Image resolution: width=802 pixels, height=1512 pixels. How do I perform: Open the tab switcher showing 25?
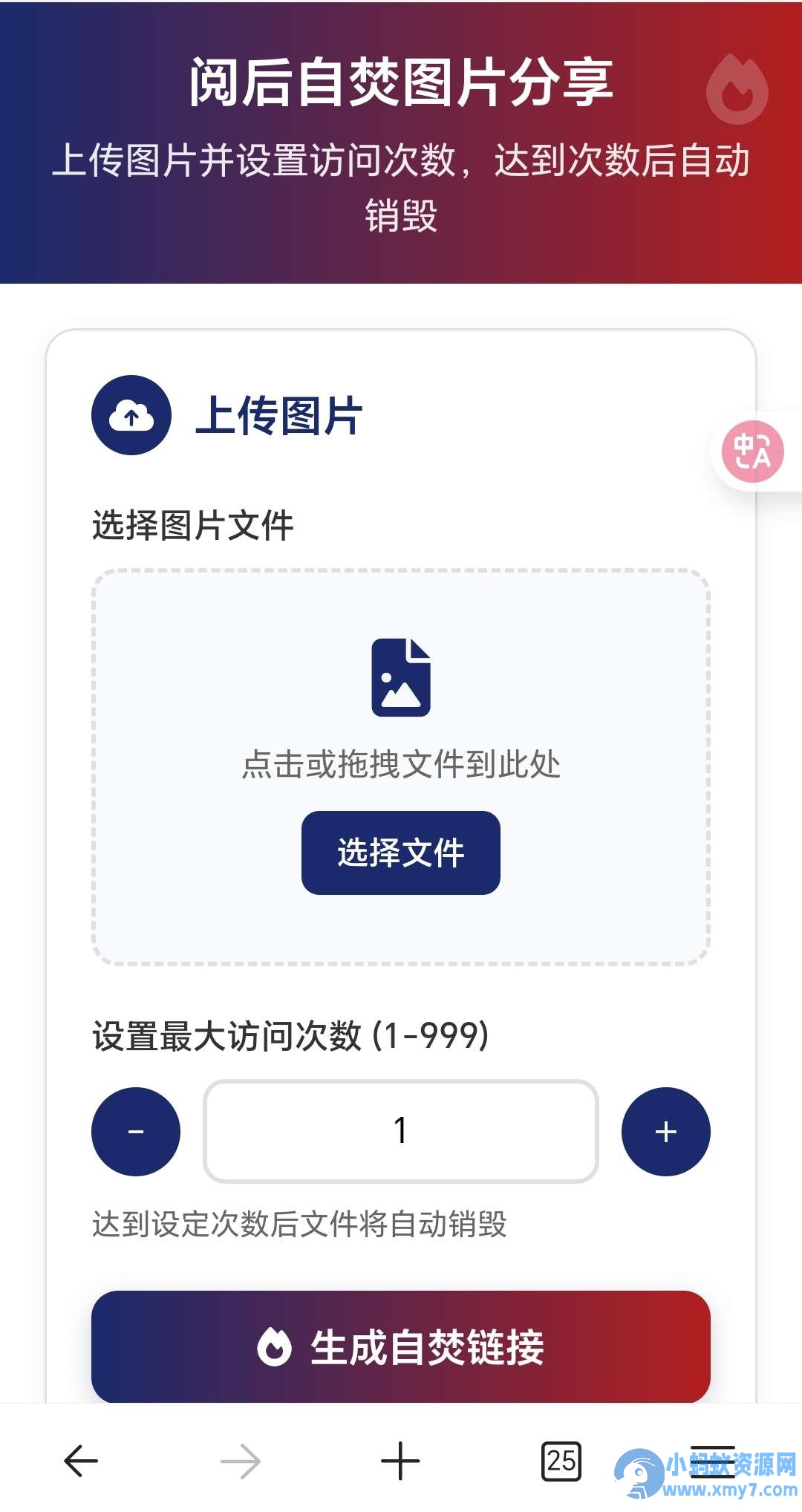pyautogui.click(x=561, y=1461)
